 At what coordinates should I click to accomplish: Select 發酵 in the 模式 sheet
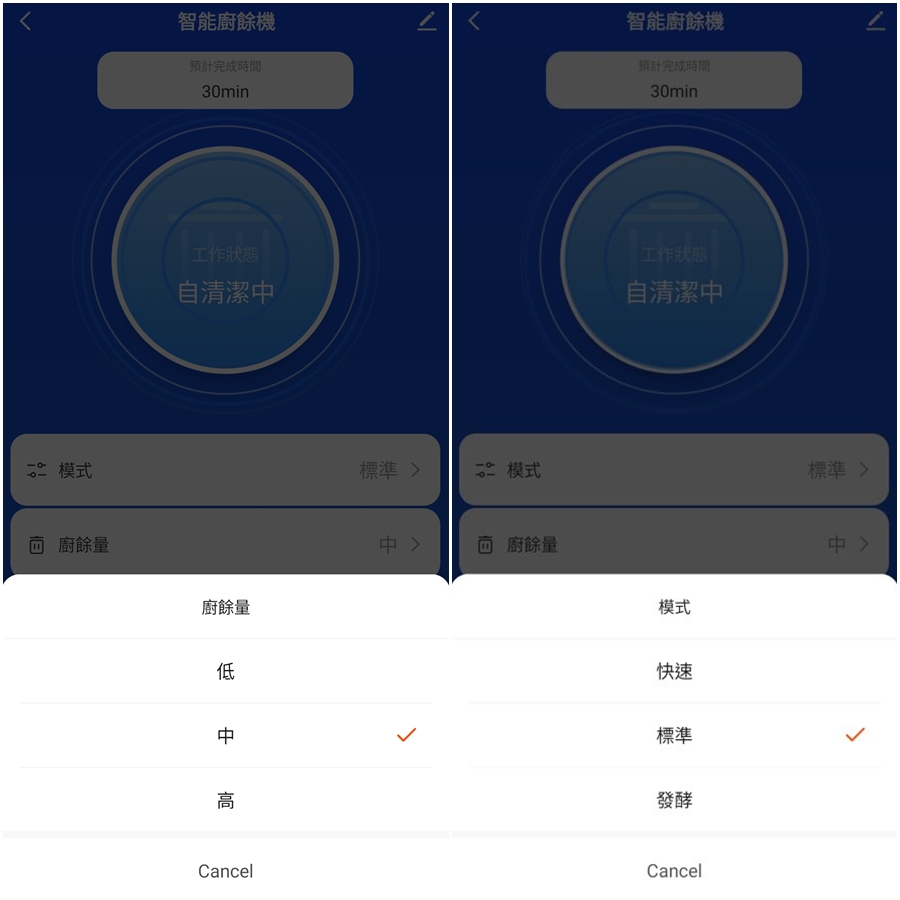[x=674, y=800]
